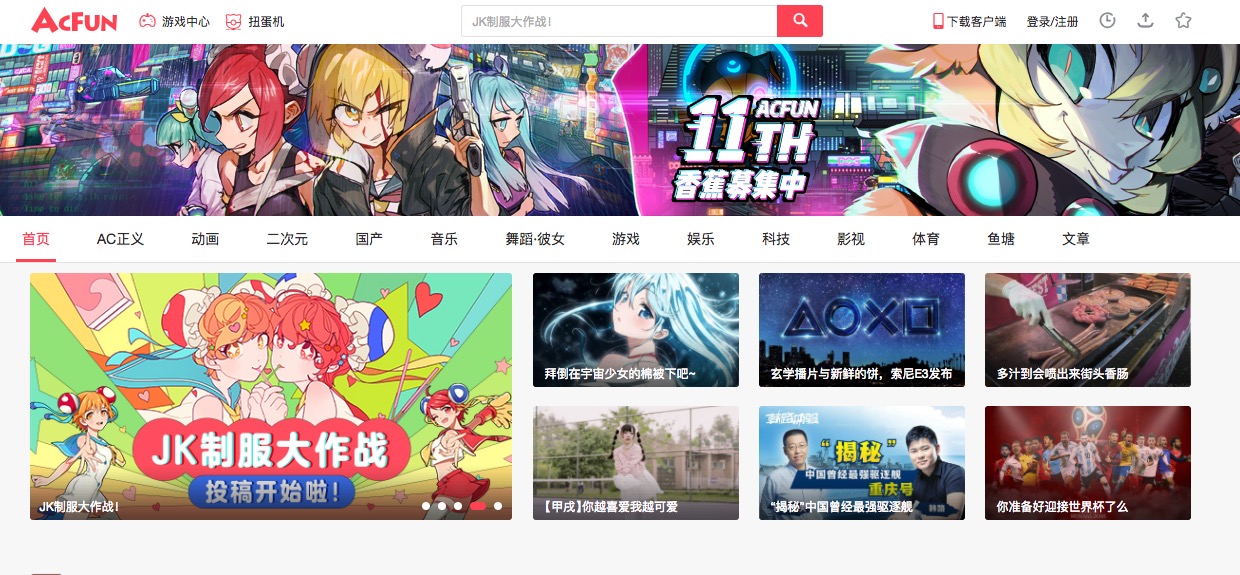The width and height of the screenshot is (1240, 575).
Task: Open the 你准备好迎接世界杯了么 video
Action: click(x=1088, y=463)
